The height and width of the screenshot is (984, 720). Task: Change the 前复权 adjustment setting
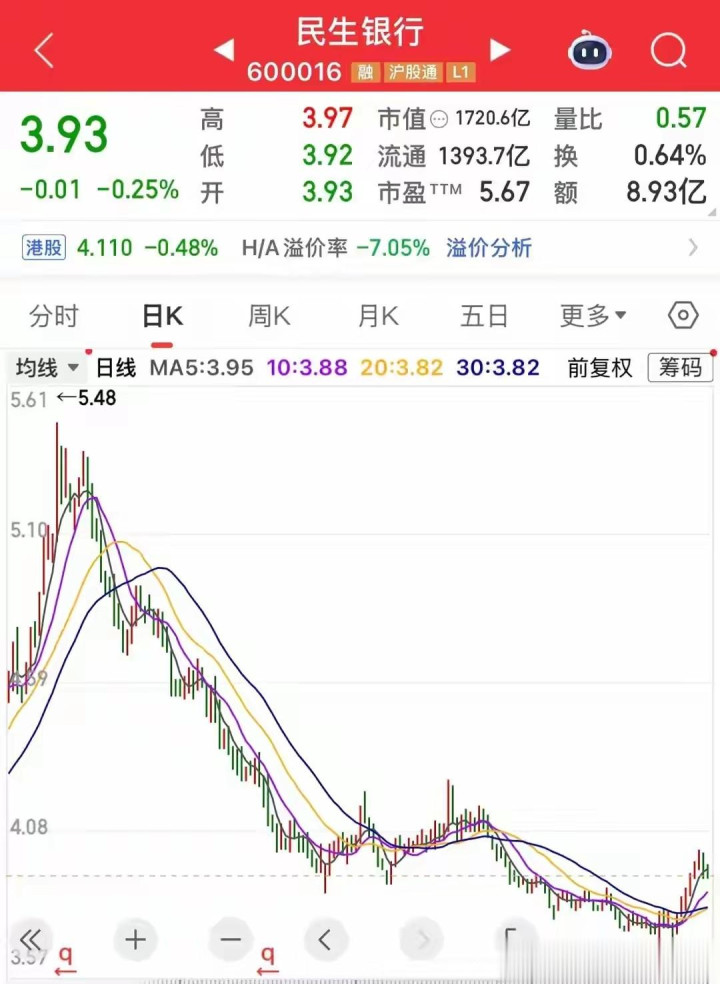[600, 368]
